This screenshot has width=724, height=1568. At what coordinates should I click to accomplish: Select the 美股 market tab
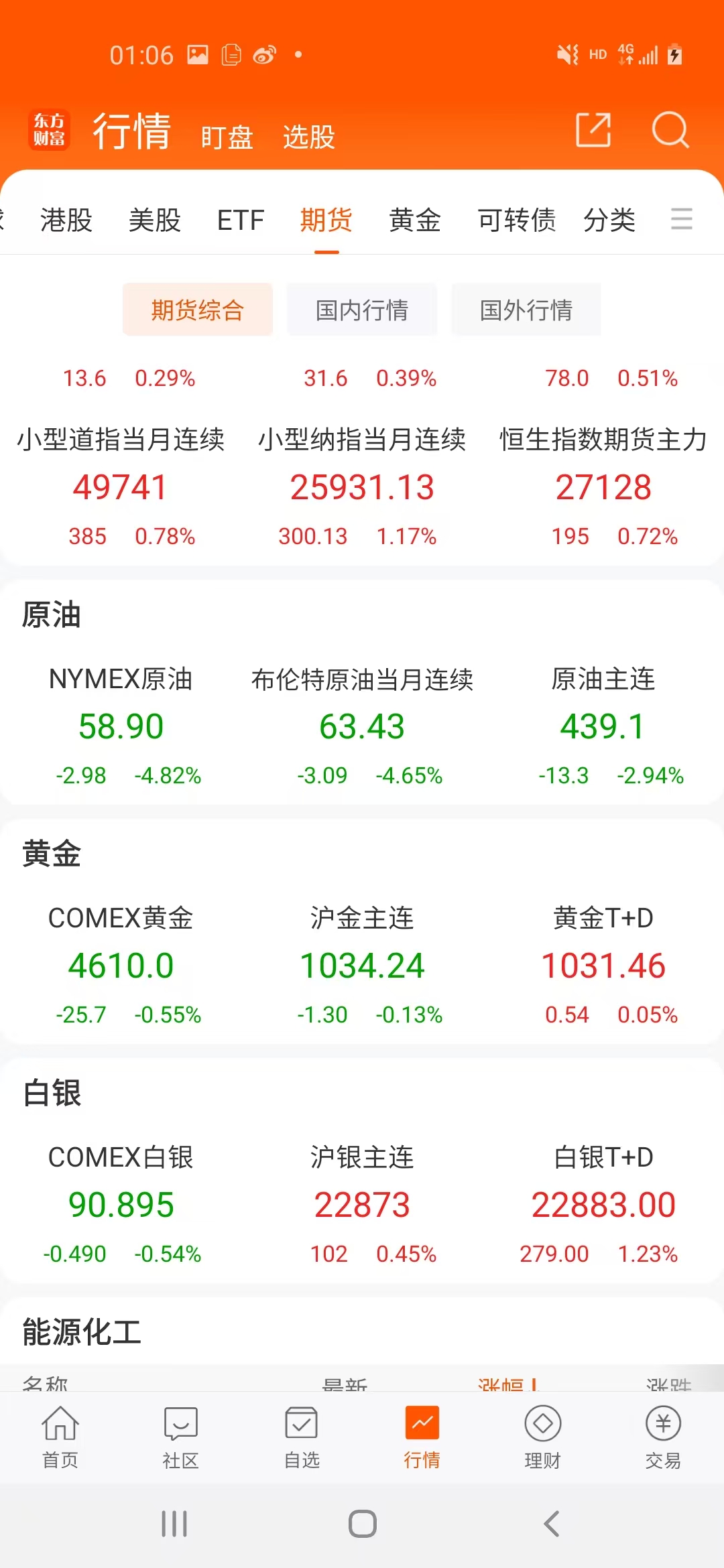[155, 220]
